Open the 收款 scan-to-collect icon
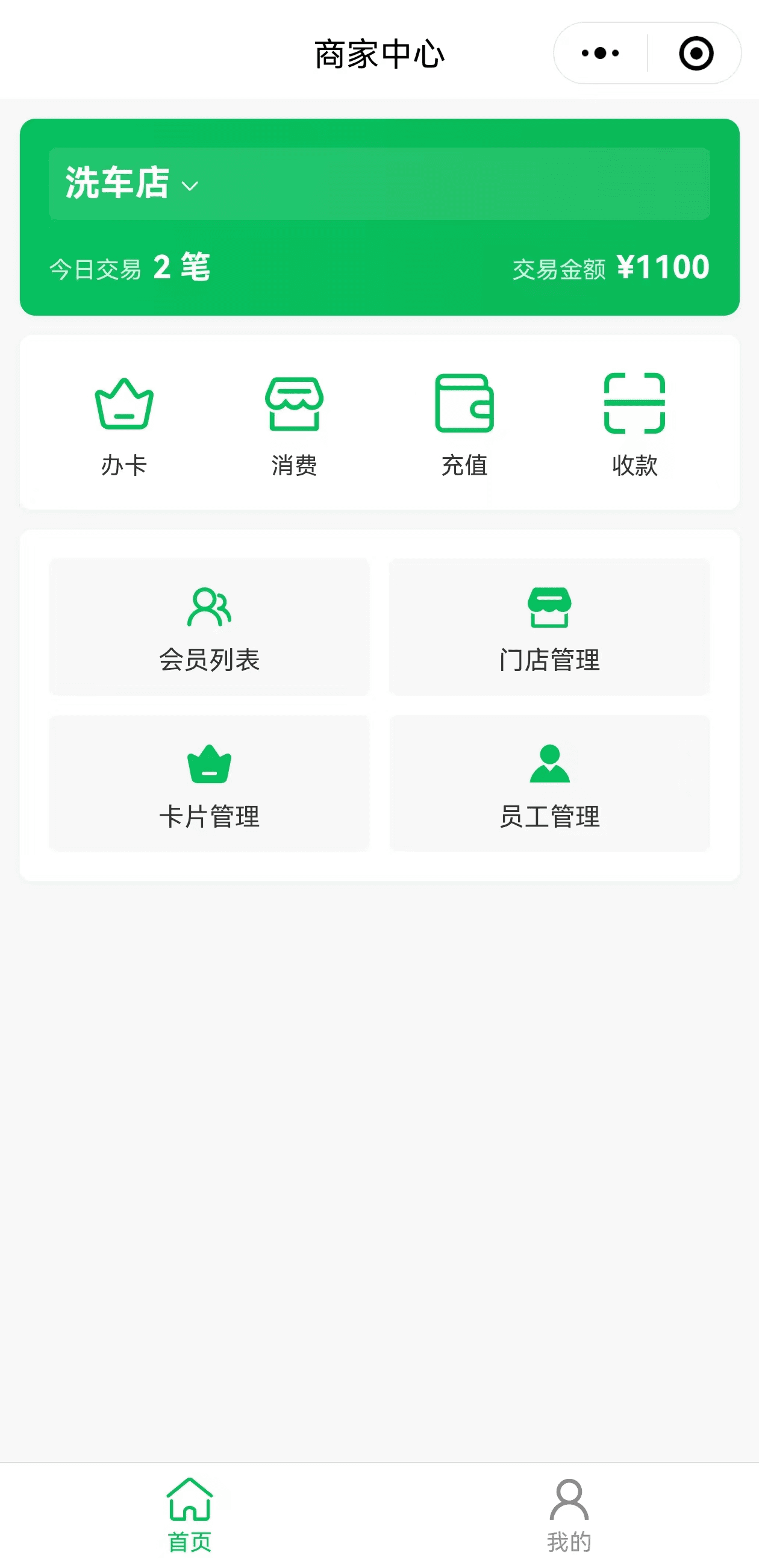759x1568 pixels. coord(635,404)
